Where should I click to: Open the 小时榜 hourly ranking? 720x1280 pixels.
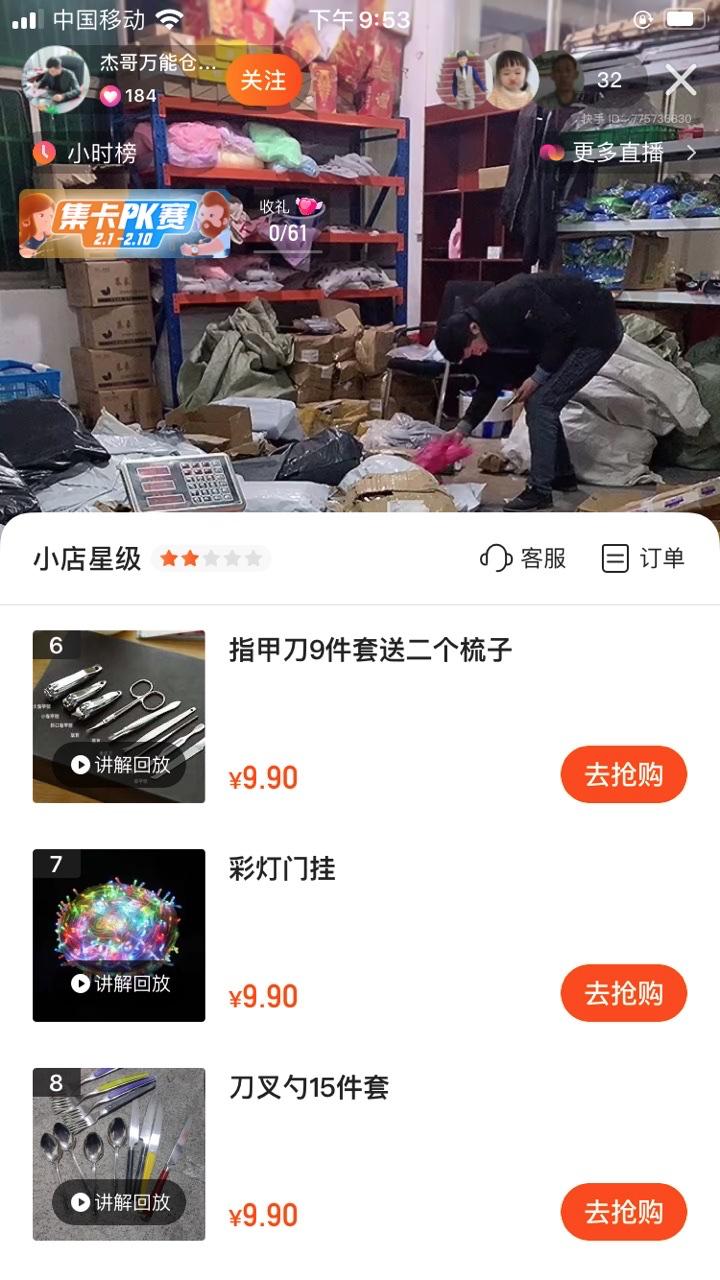(86, 153)
